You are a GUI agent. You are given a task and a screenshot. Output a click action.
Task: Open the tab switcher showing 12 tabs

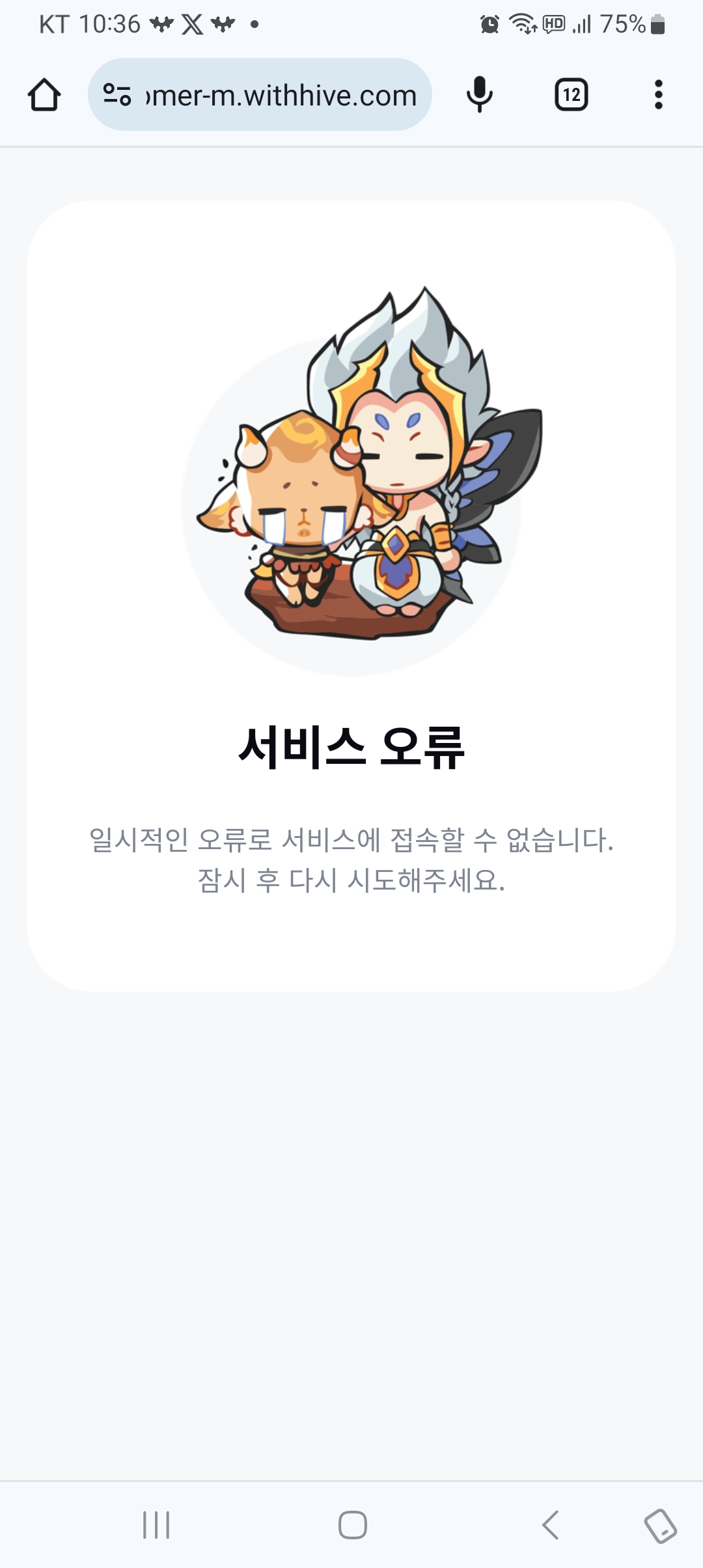tap(571, 95)
